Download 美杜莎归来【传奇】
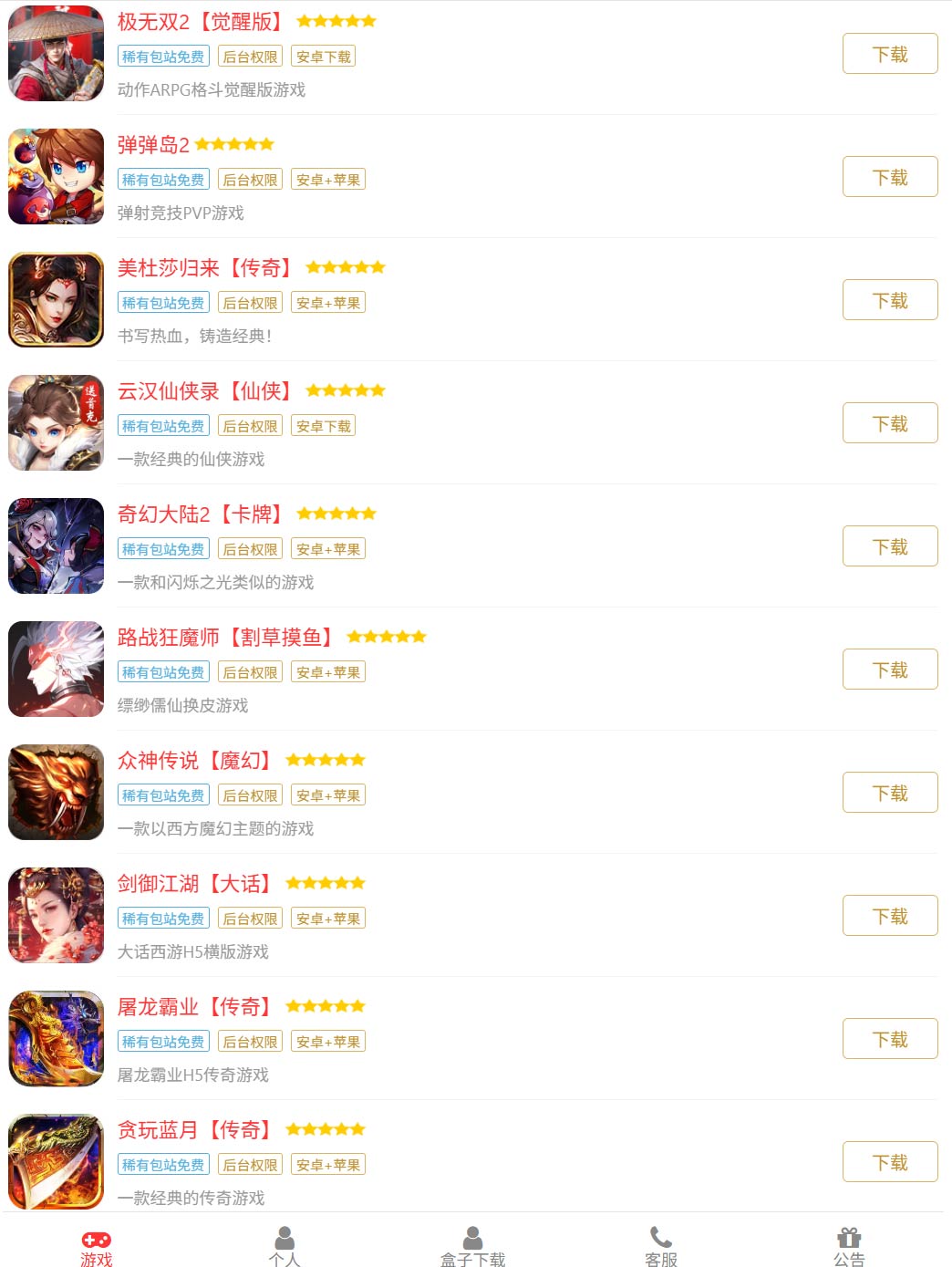 (889, 300)
